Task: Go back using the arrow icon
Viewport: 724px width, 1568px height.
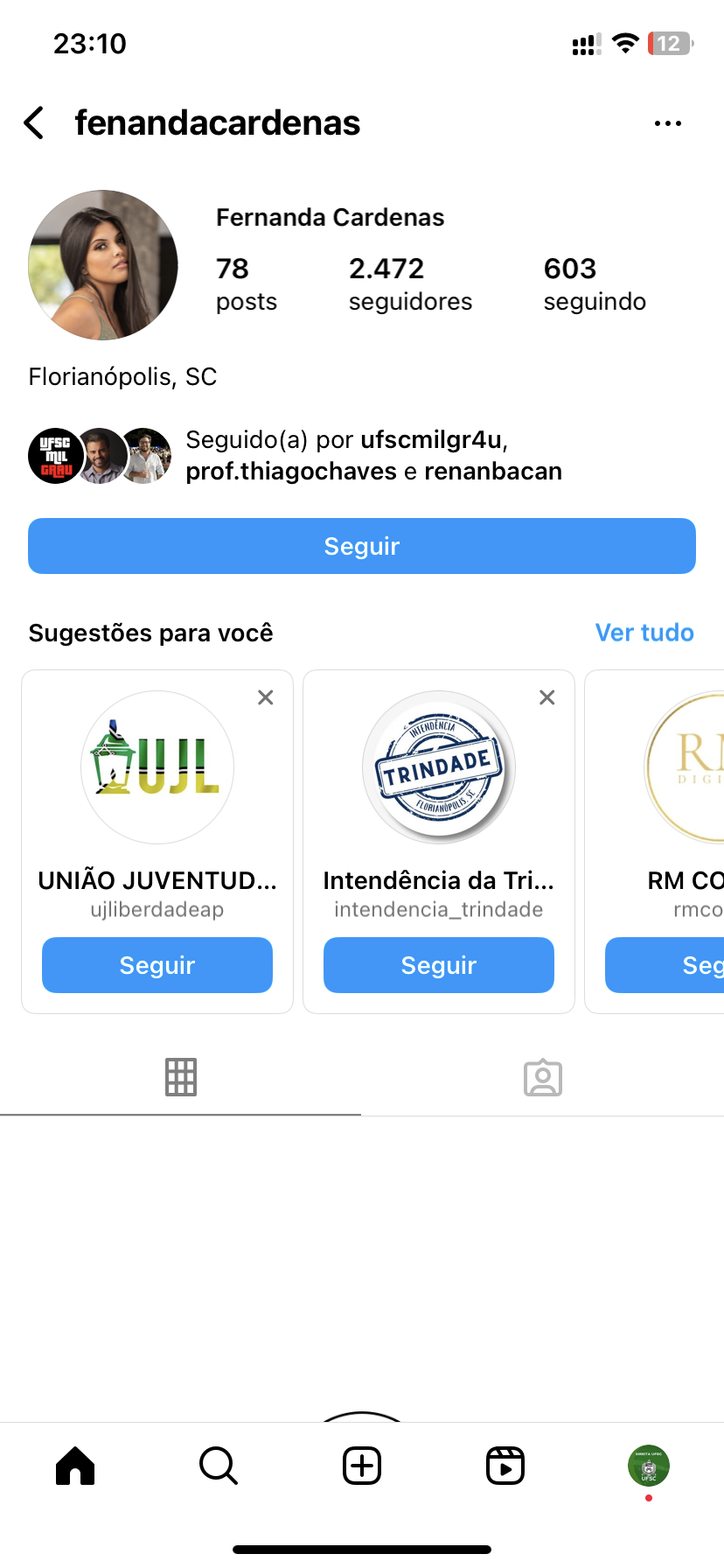Action: pyautogui.click(x=35, y=123)
